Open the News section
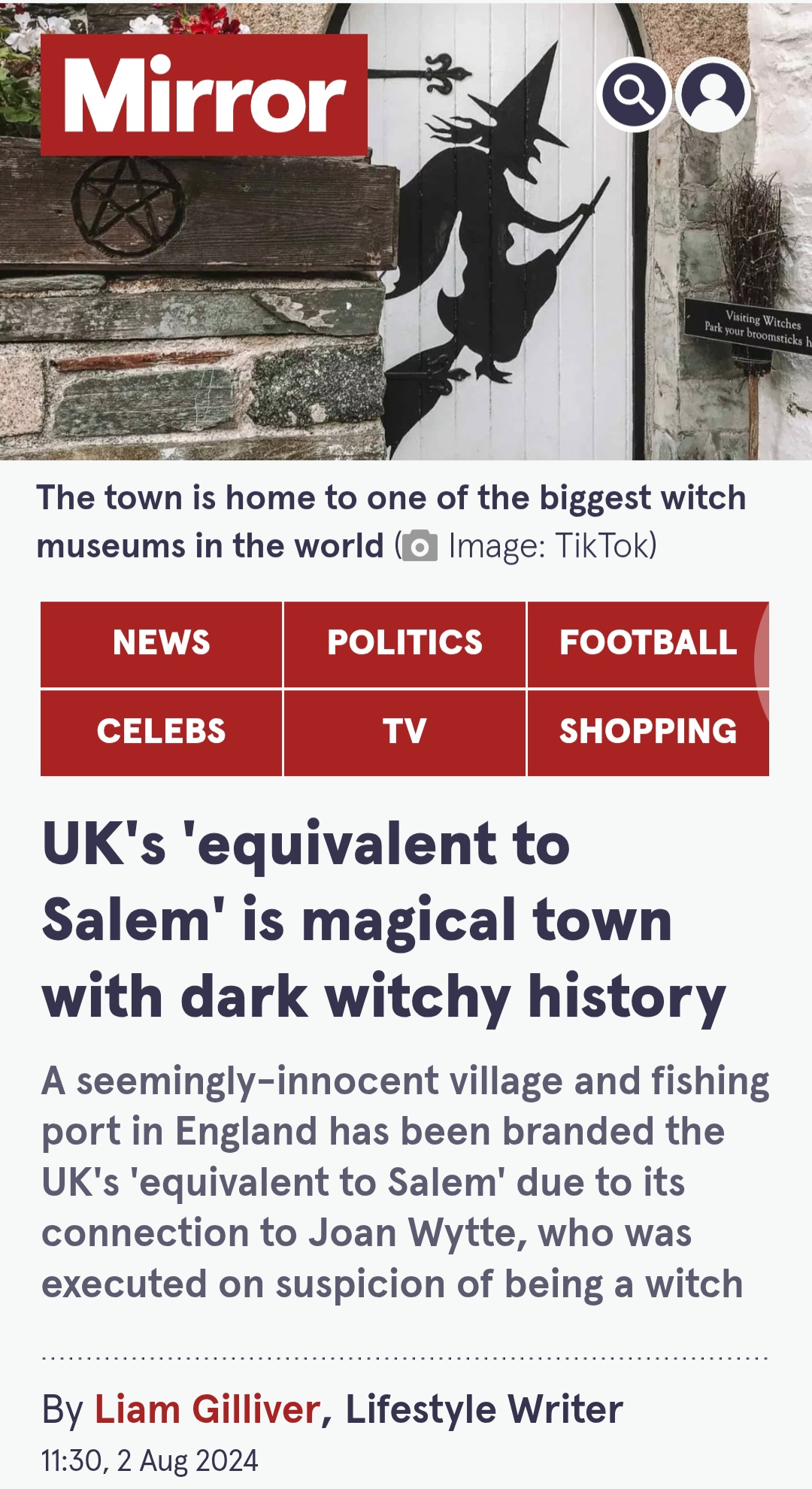Image resolution: width=812 pixels, height=1489 pixels. click(162, 644)
